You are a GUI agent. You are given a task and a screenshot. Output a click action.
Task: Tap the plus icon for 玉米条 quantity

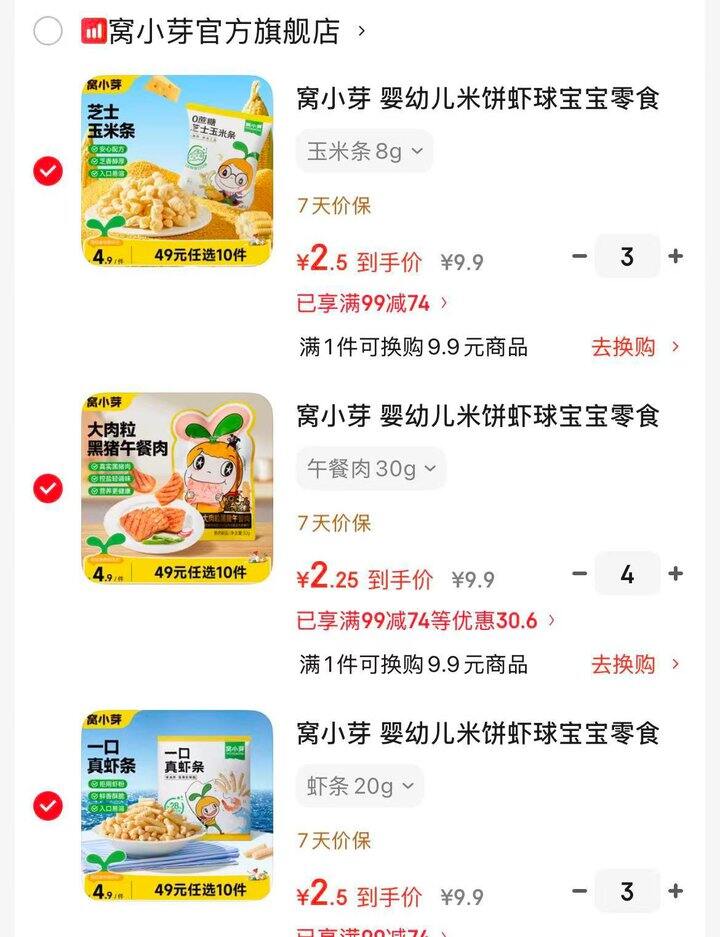pyautogui.click(x=676, y=257)
